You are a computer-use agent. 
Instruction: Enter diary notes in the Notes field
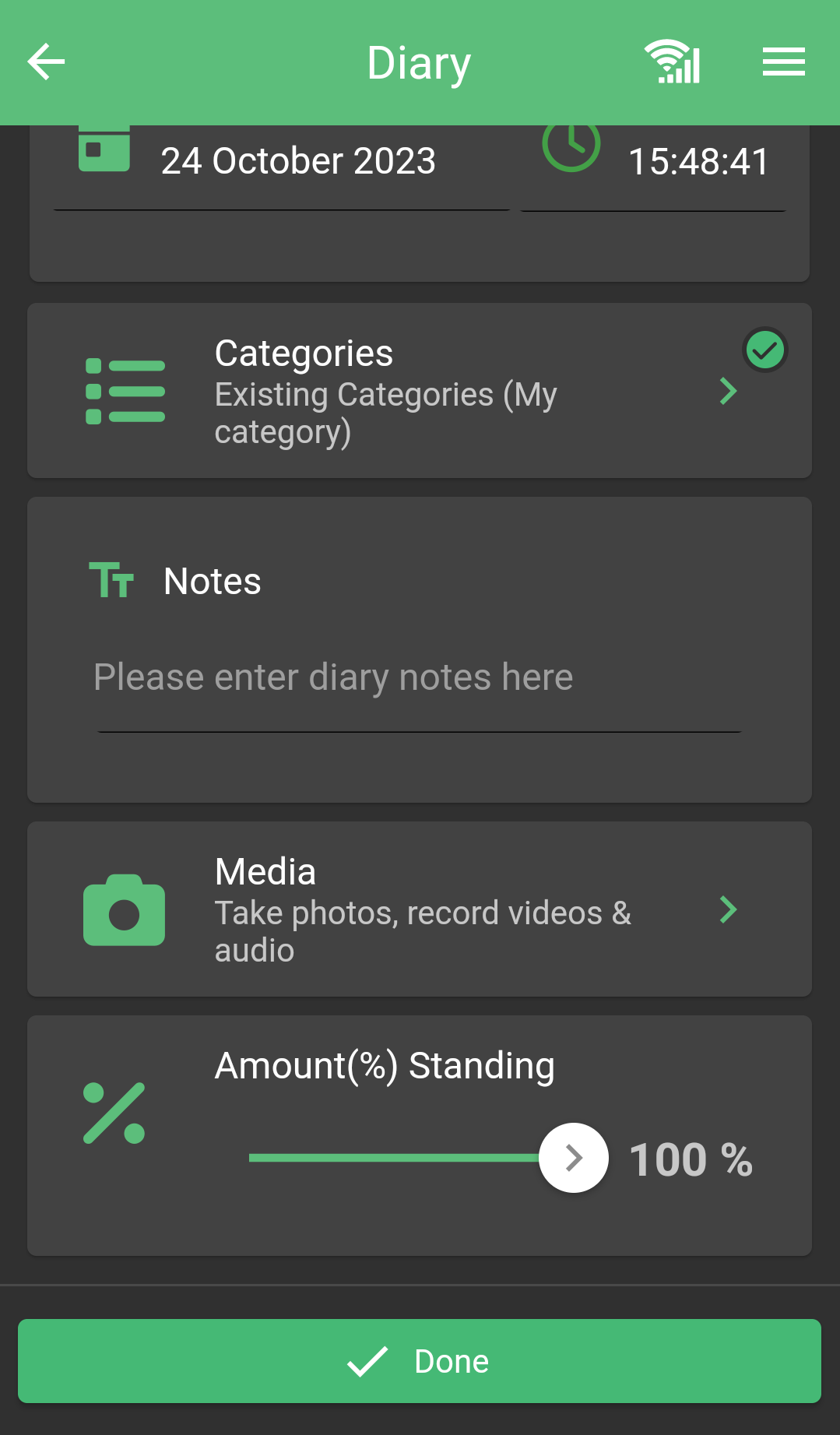419,677
